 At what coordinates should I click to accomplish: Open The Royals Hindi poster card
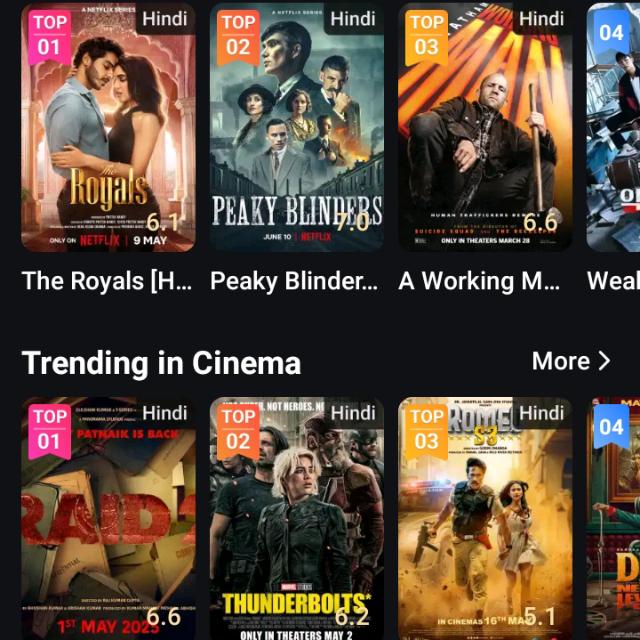(108, 127)
